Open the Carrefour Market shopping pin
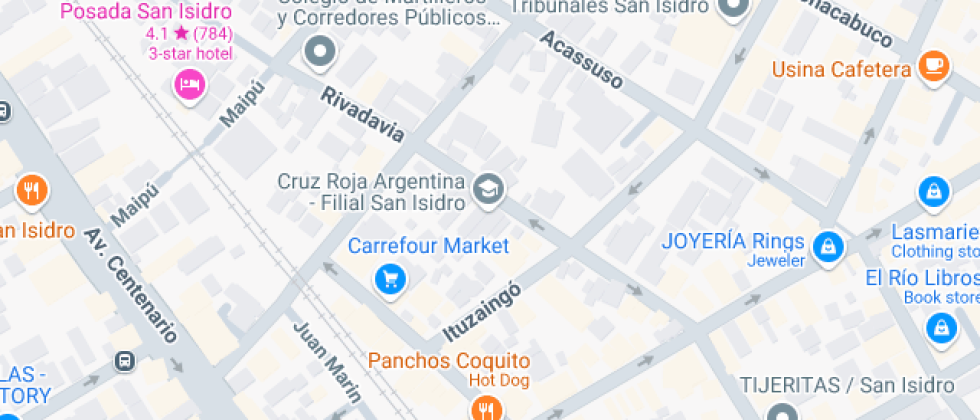This screenshot has height=420, width=980. tap(389, 279)
